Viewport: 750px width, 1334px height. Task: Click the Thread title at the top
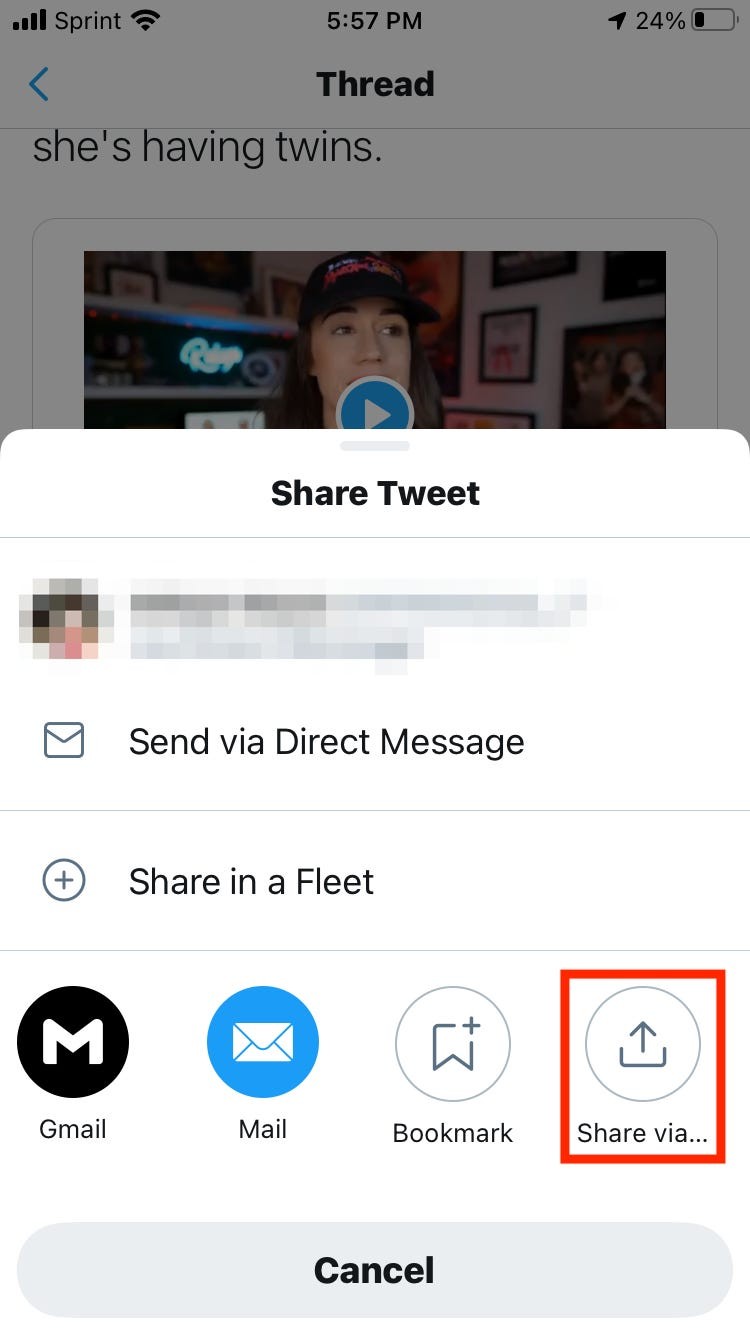(x=375, y=84)
